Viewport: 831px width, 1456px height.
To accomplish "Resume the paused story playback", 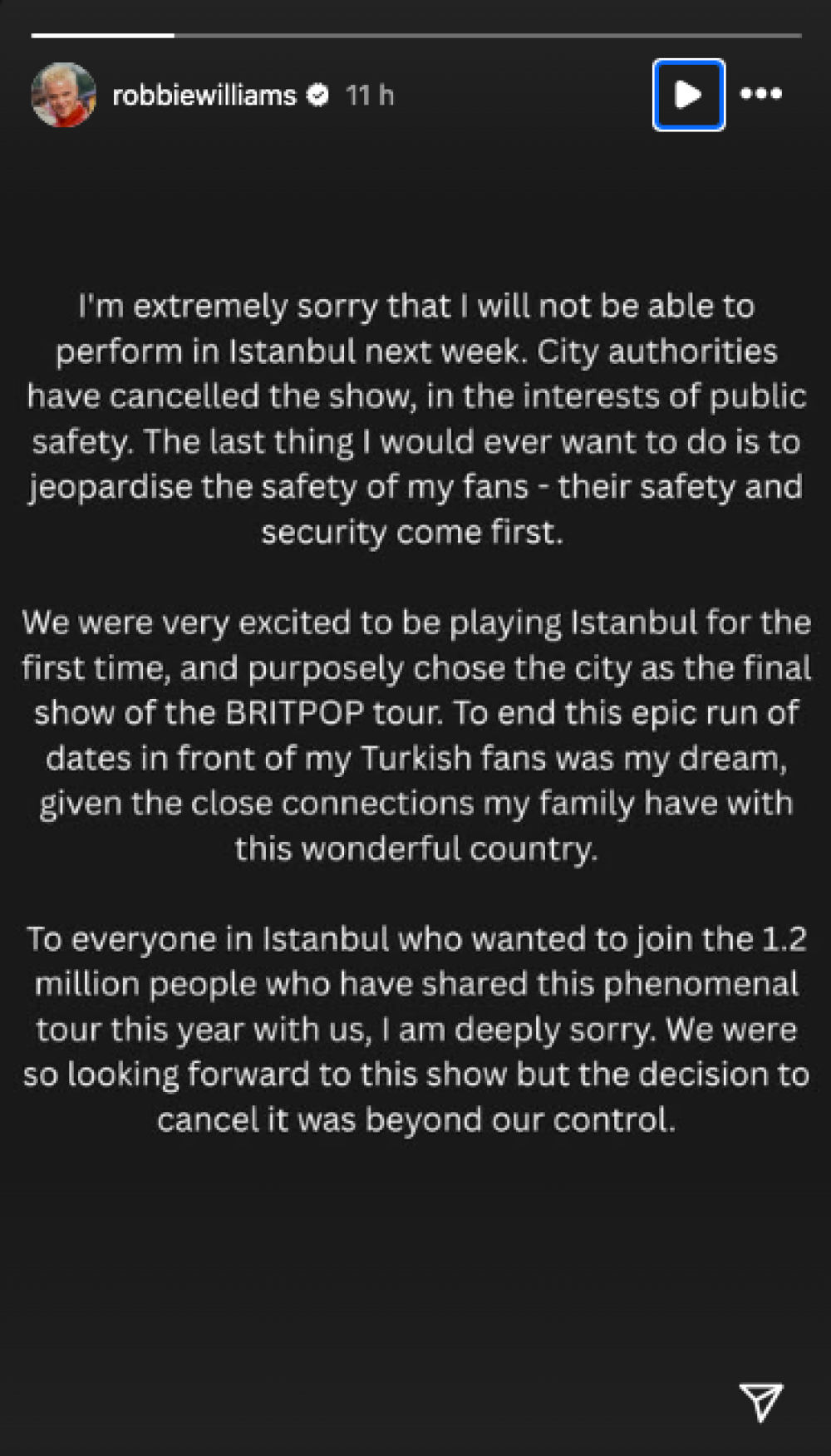I will click(x=688, y=95).
